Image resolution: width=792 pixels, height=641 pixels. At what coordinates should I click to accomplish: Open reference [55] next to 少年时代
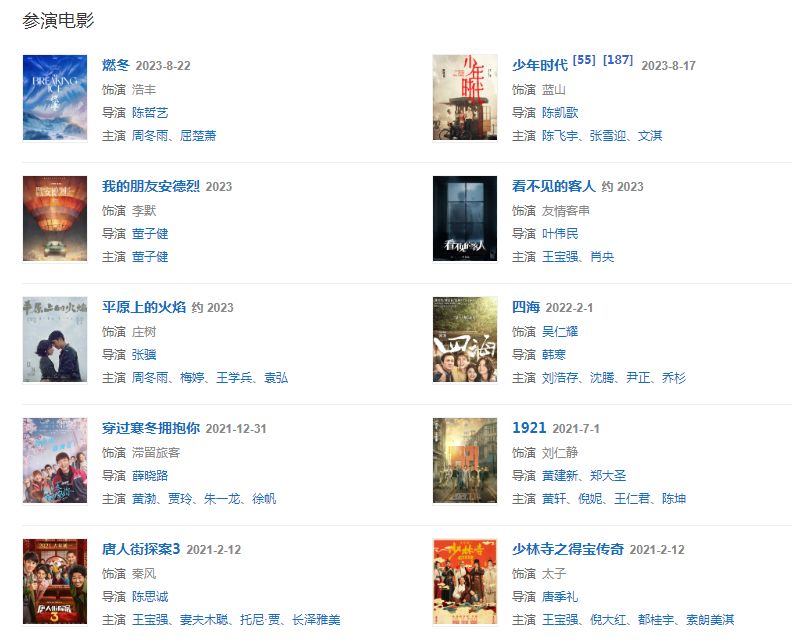point(584,60)
